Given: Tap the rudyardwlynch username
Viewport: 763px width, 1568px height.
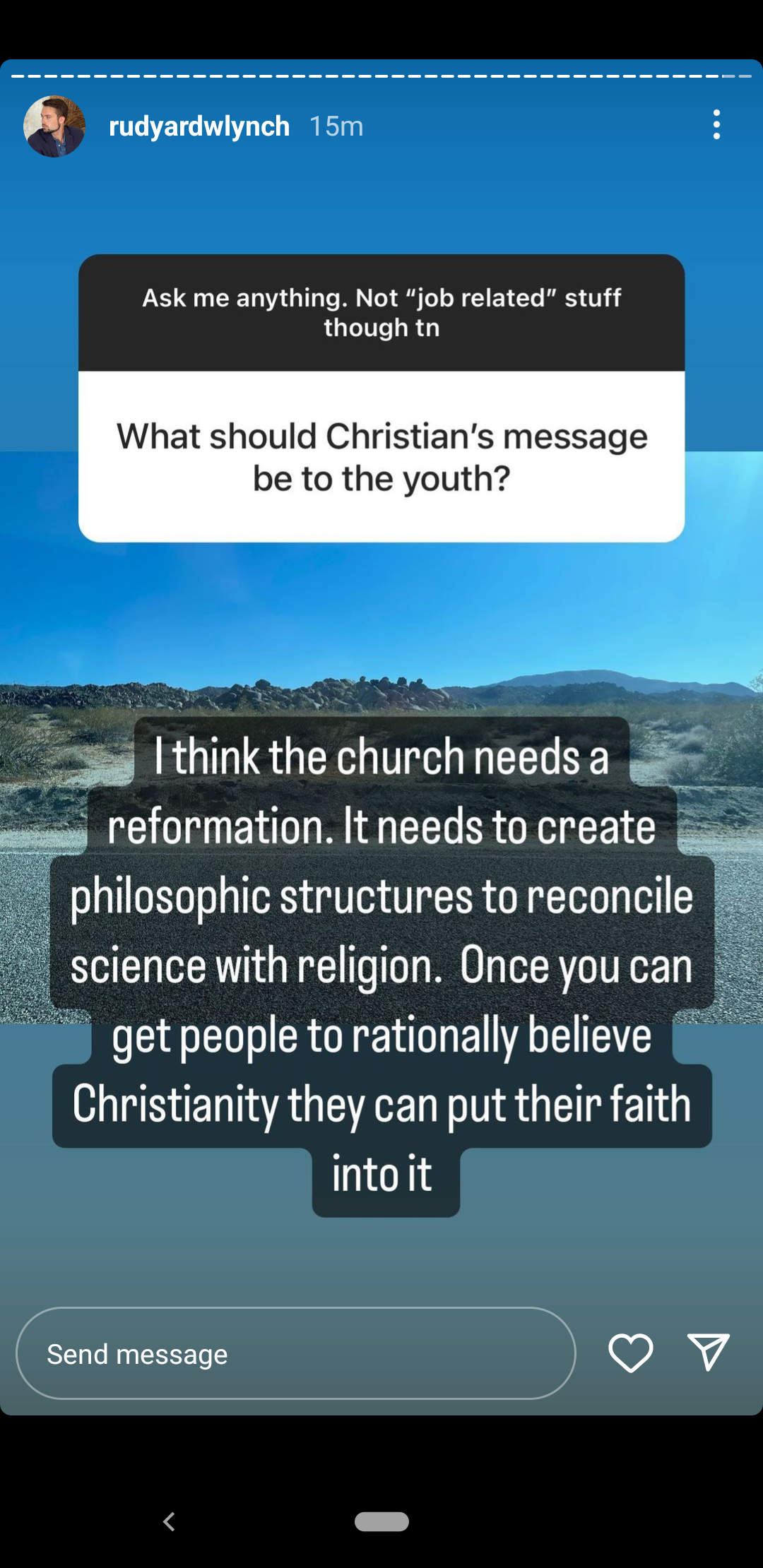Looking at the screenshot, I should [199, 126].
